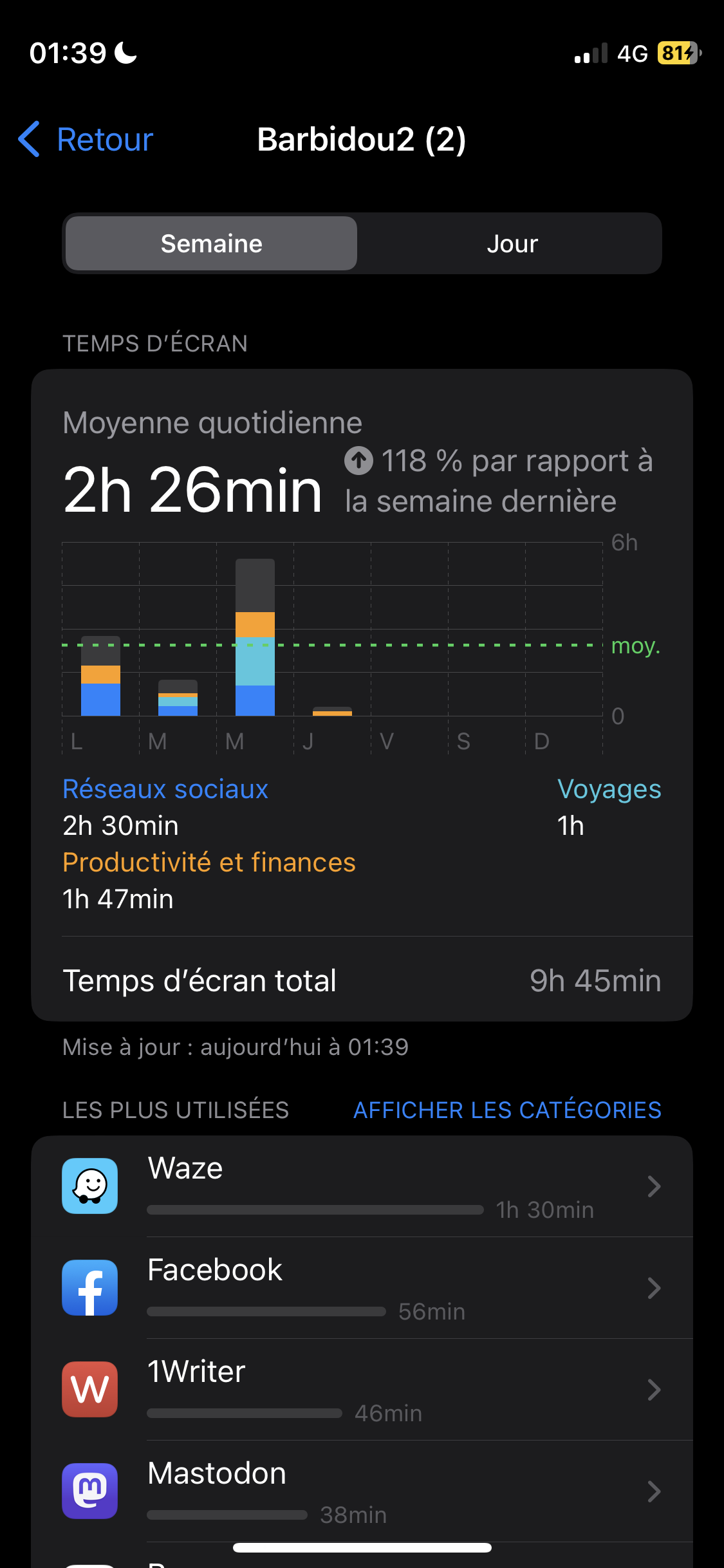Viewport: 724px width, 1568px height.
Task: Go back with the Retour button
Action: 86,140
